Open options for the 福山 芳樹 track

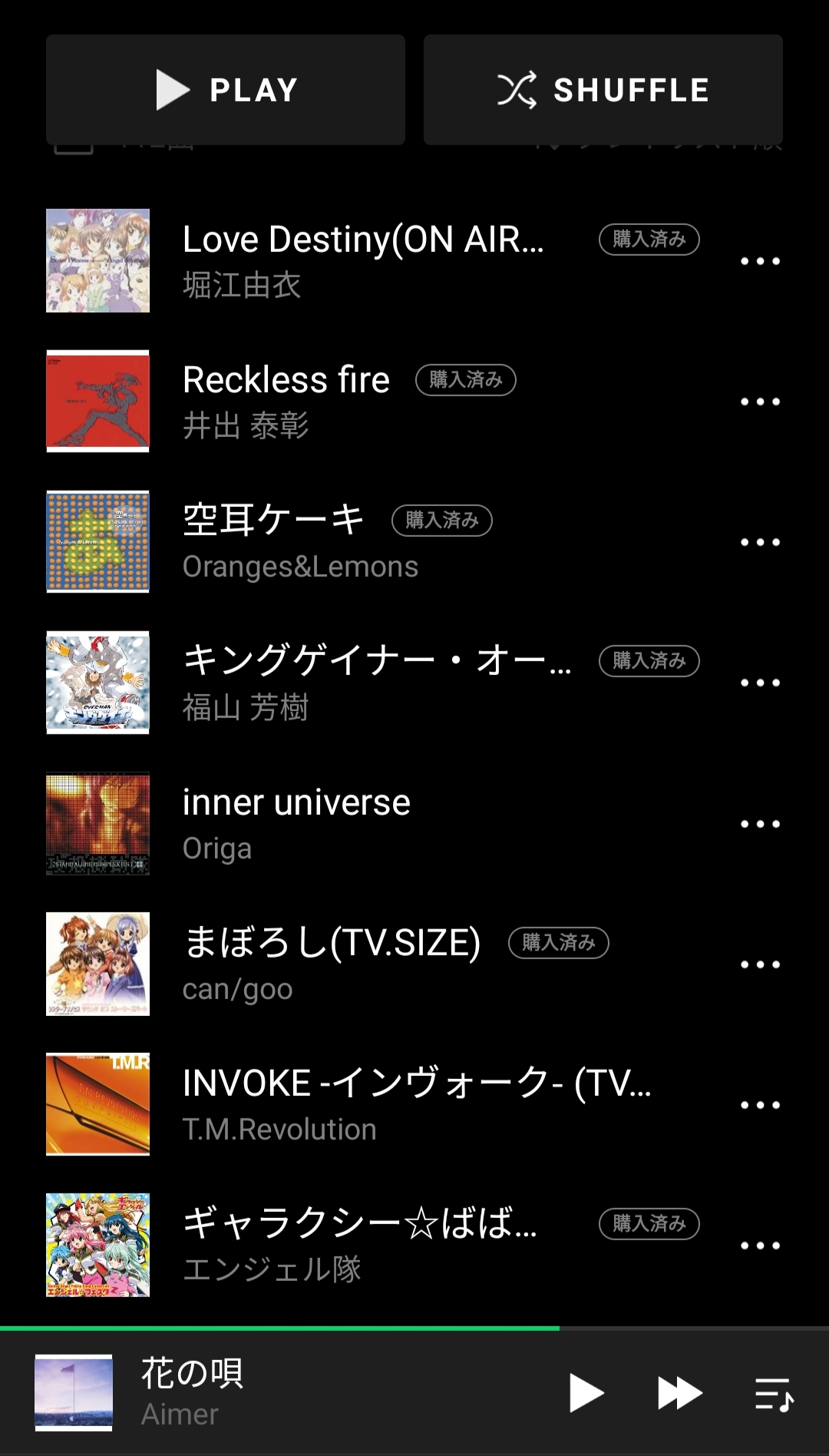tap(760, 683)
